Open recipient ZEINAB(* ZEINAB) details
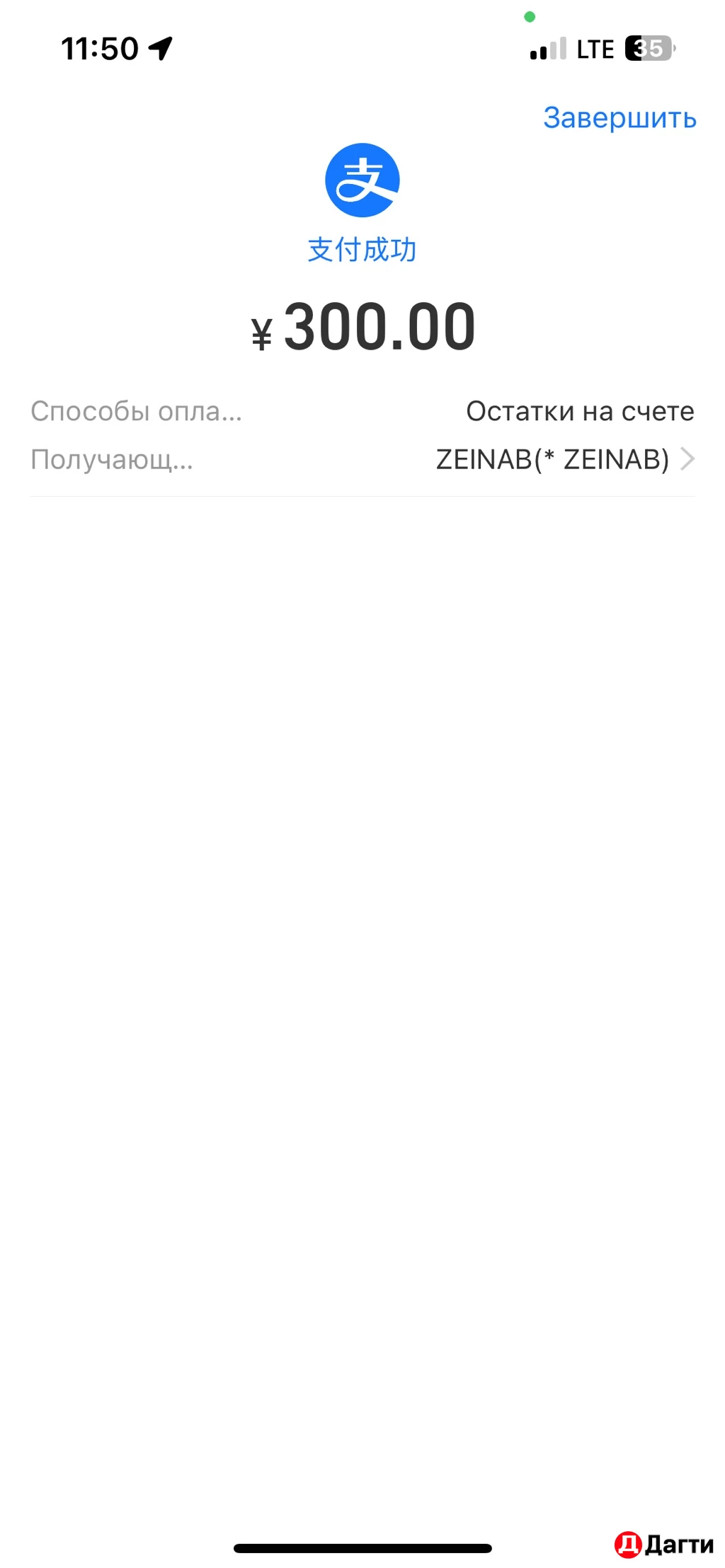 point(564,459)
